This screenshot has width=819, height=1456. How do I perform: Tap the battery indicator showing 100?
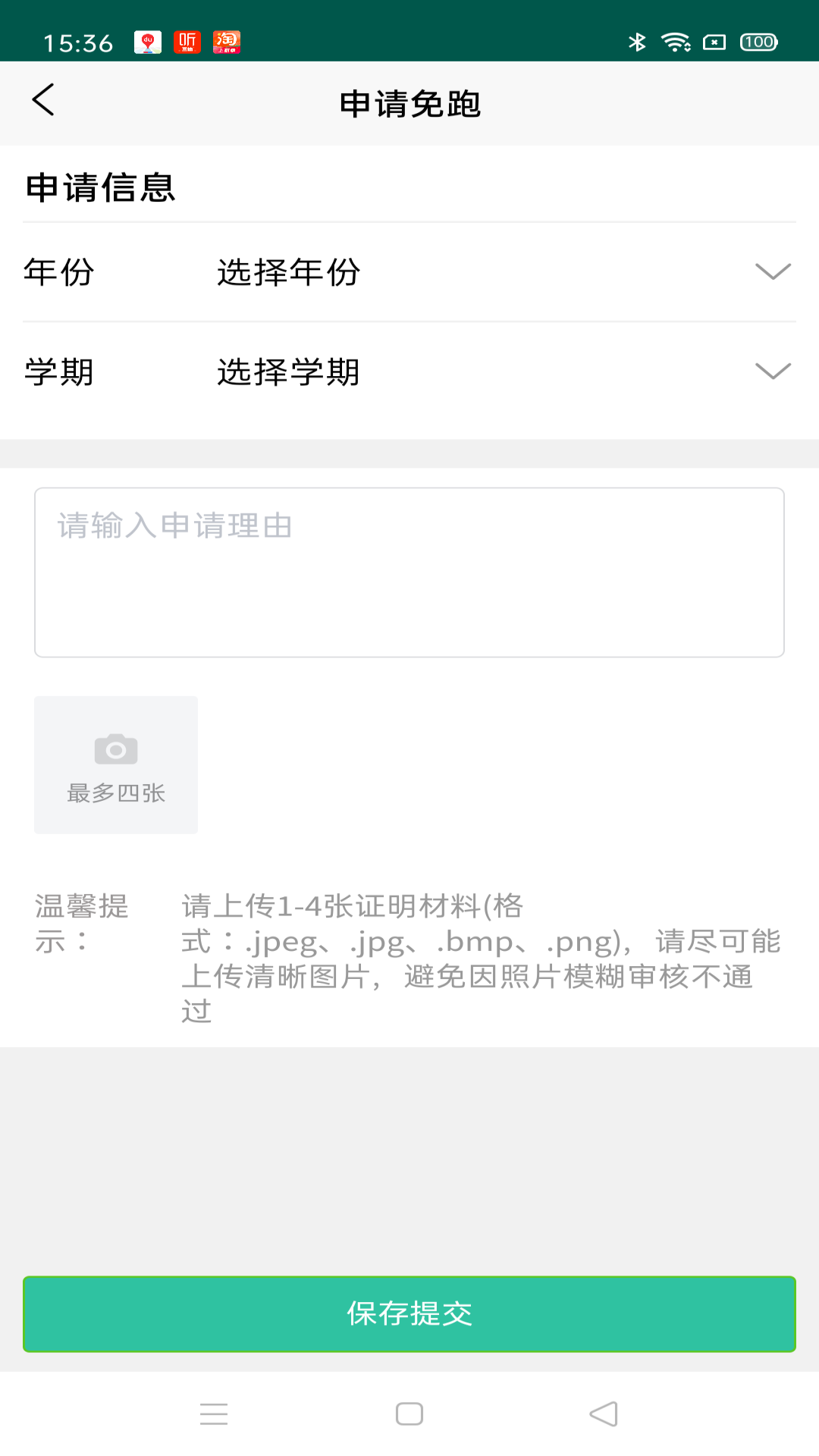[755, 43]
